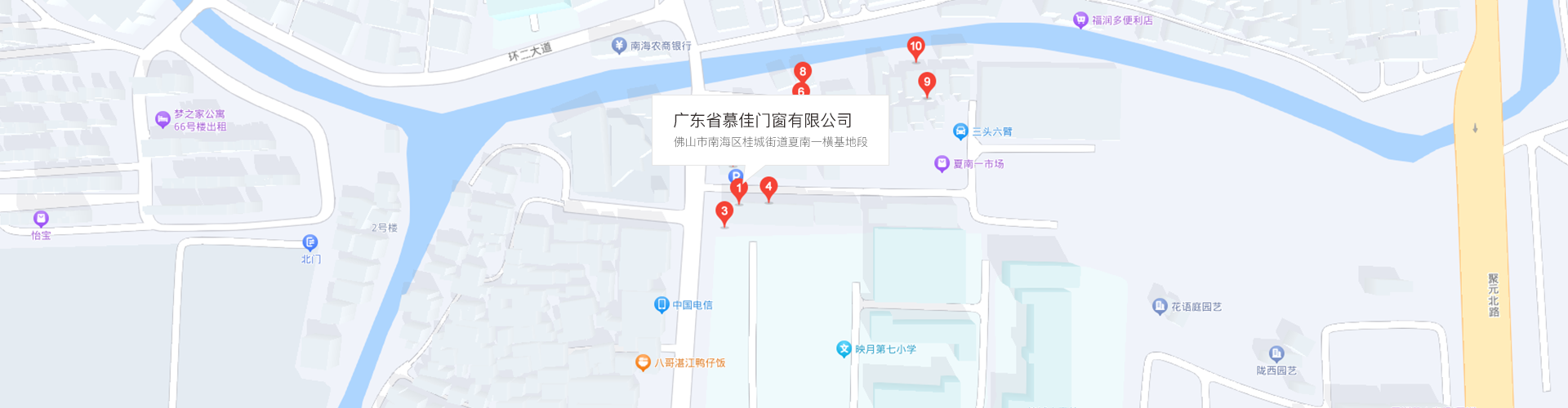The image size is (1568, 408).
Task: Tap the 南海农商银行 bank icon
Action: pyautogui.click(x=619, y=46)
